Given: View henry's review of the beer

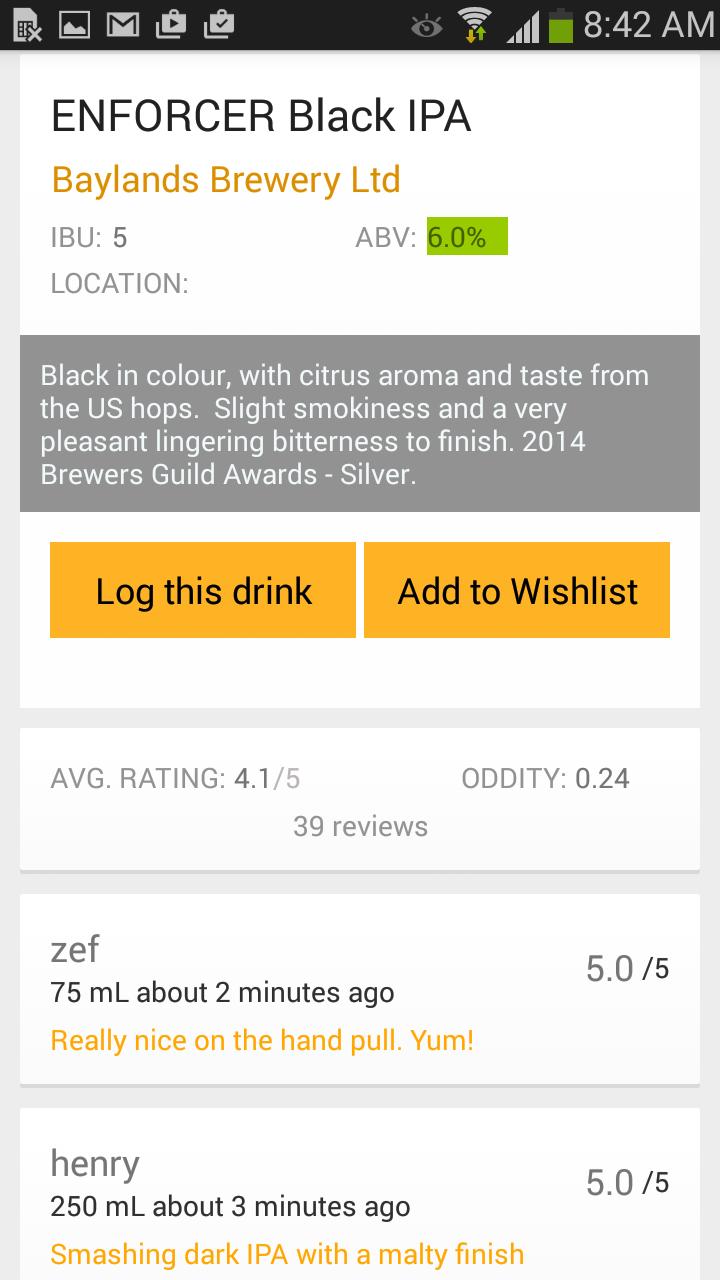Looking at the screenshot, I should point(360,1205).
